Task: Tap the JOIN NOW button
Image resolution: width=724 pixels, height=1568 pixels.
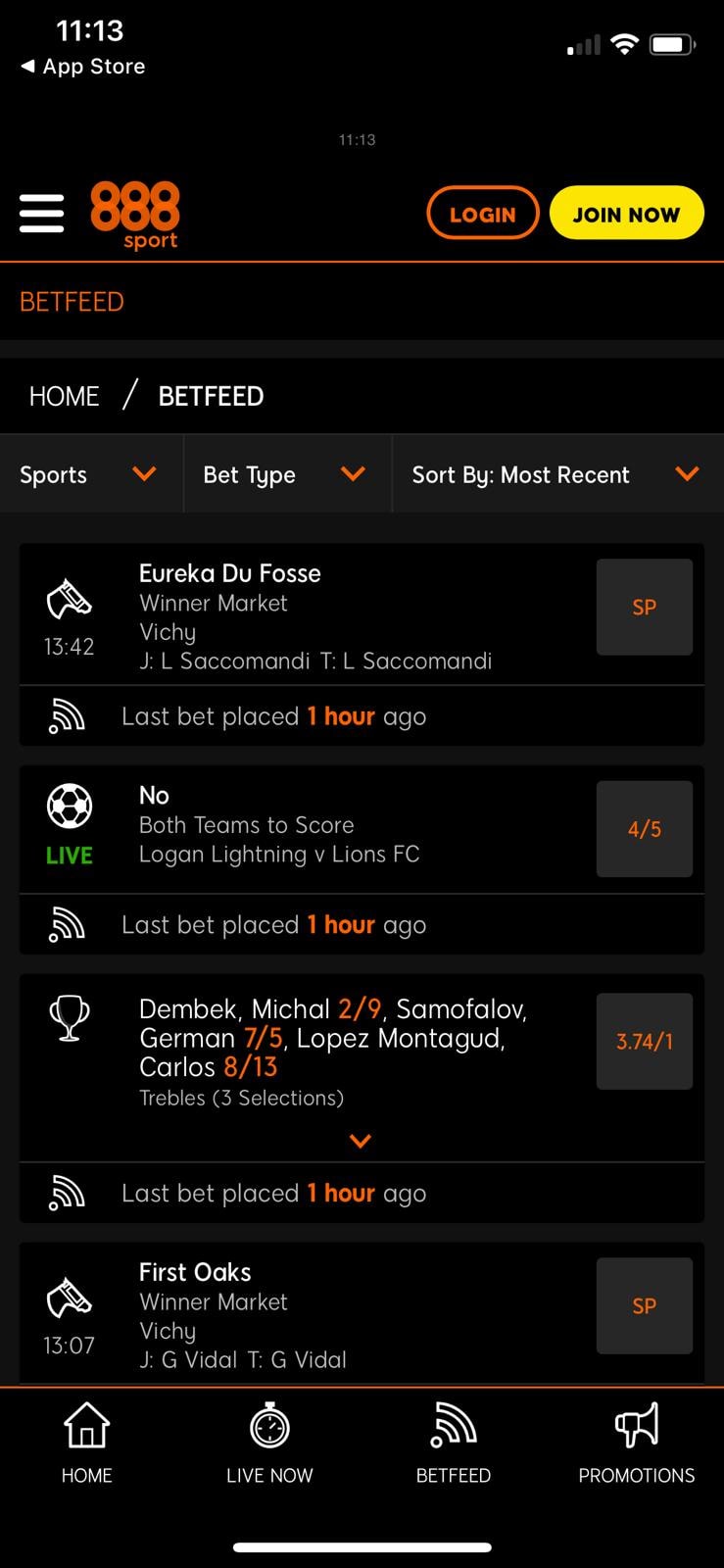Action: 627,213
